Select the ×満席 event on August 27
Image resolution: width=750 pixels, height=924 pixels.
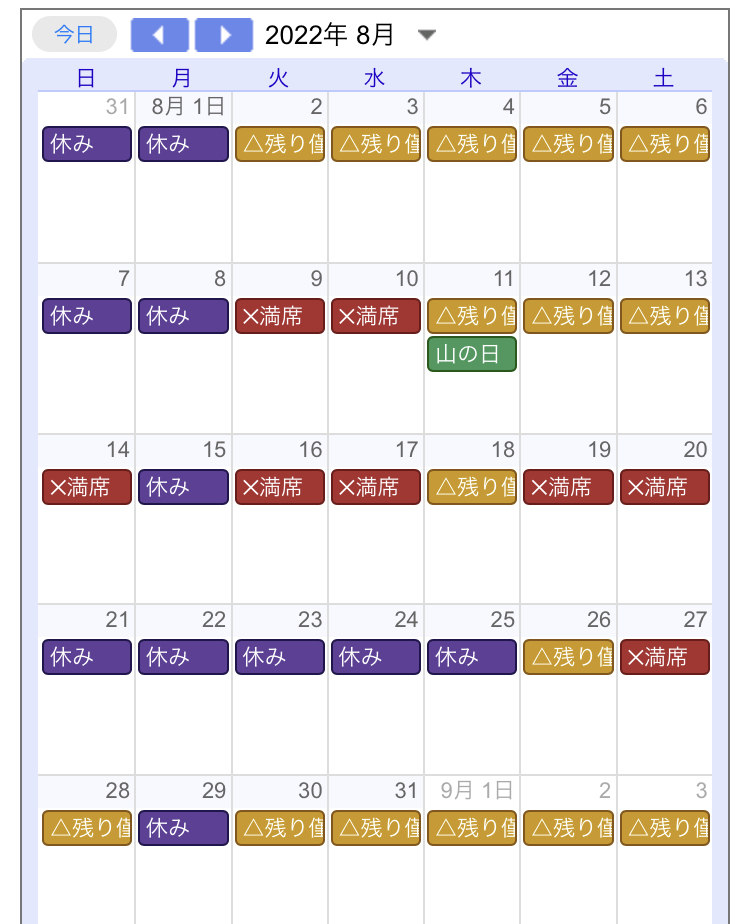pyautogui.click(x=665, y=657)
